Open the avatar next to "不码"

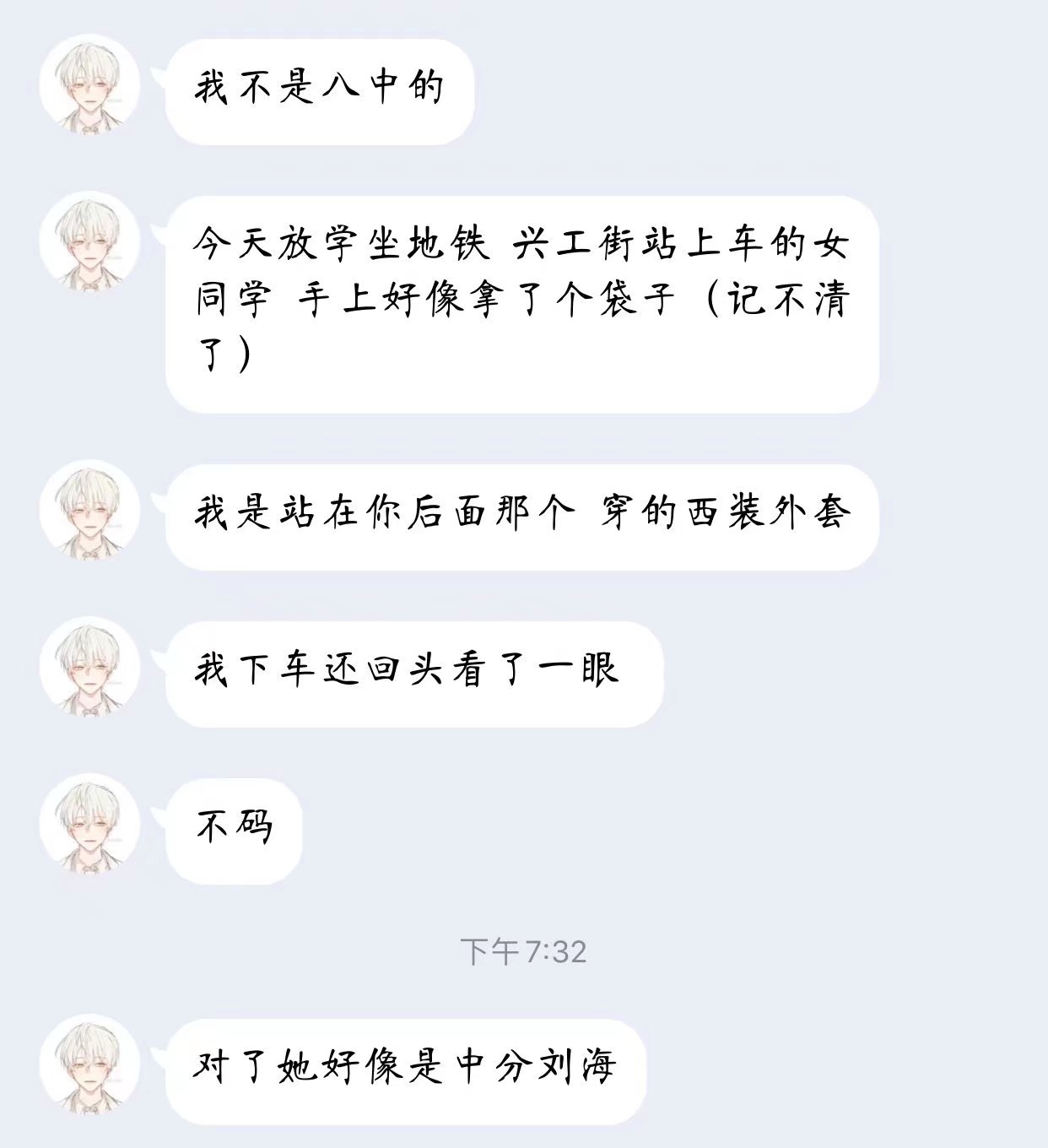click(x=89, y=824)
